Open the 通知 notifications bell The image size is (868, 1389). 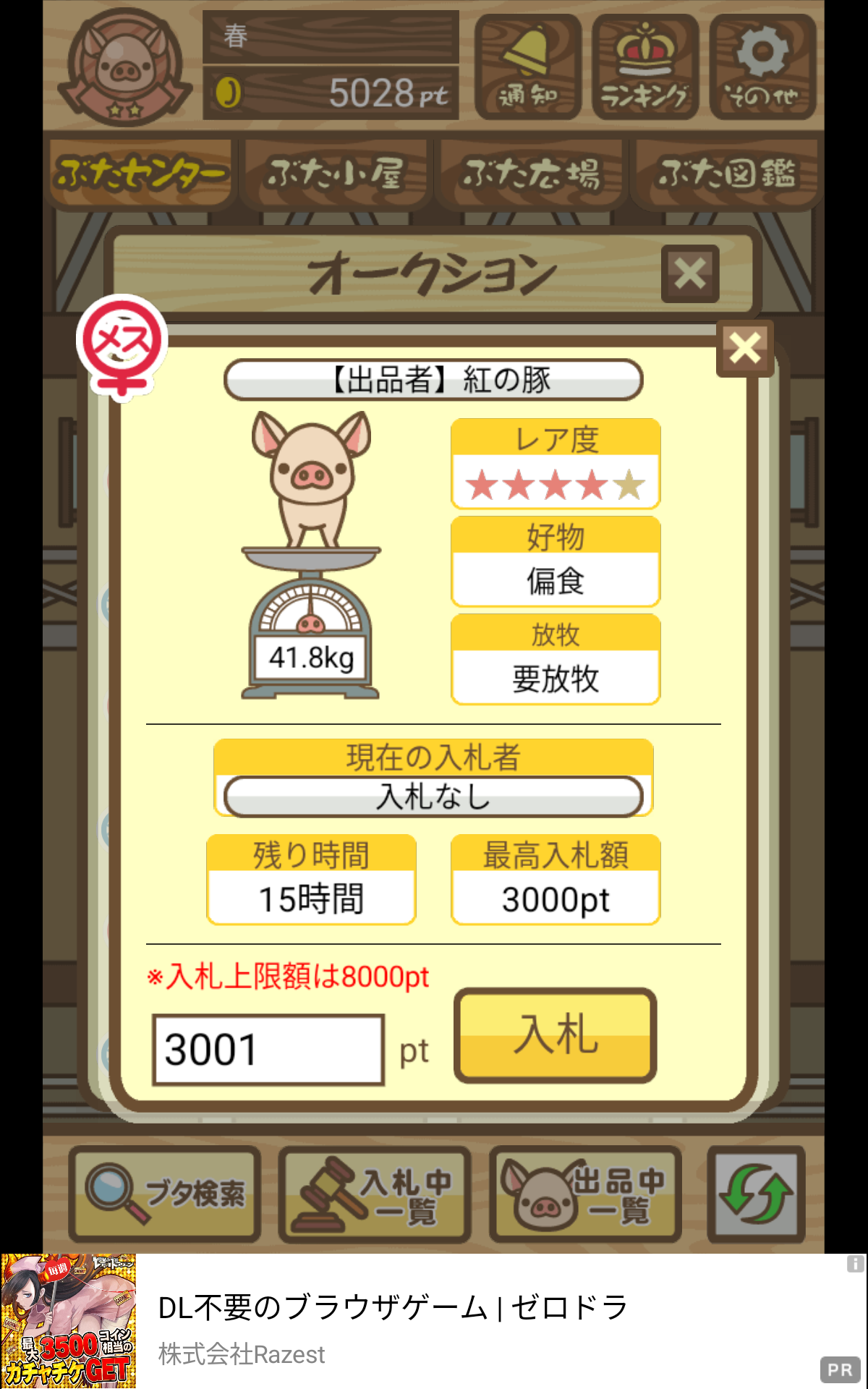[528, 67]
